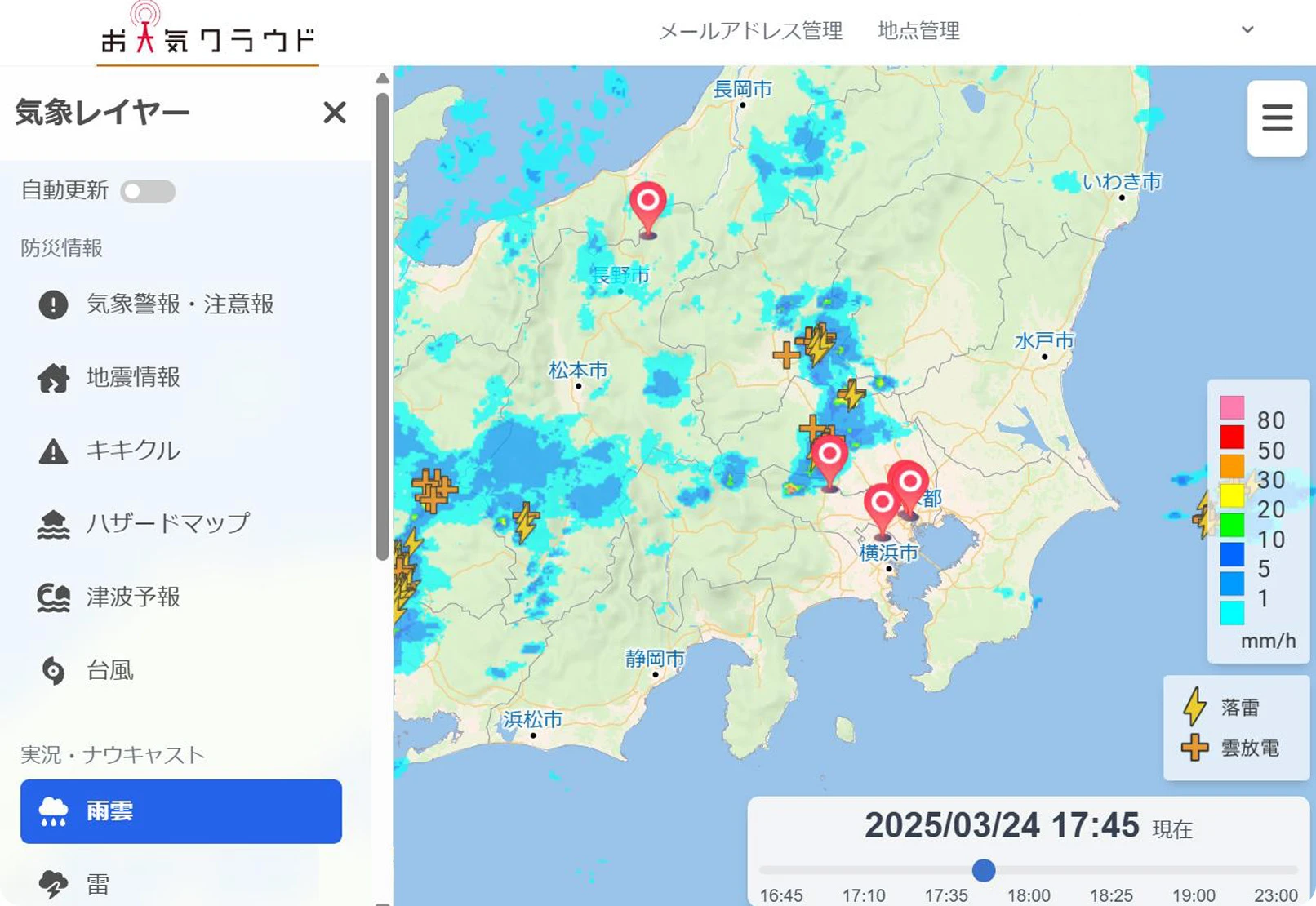Screen dimensions: 1316x906
Task: Show the ハザードマップ layer
Action: point(167,523)
